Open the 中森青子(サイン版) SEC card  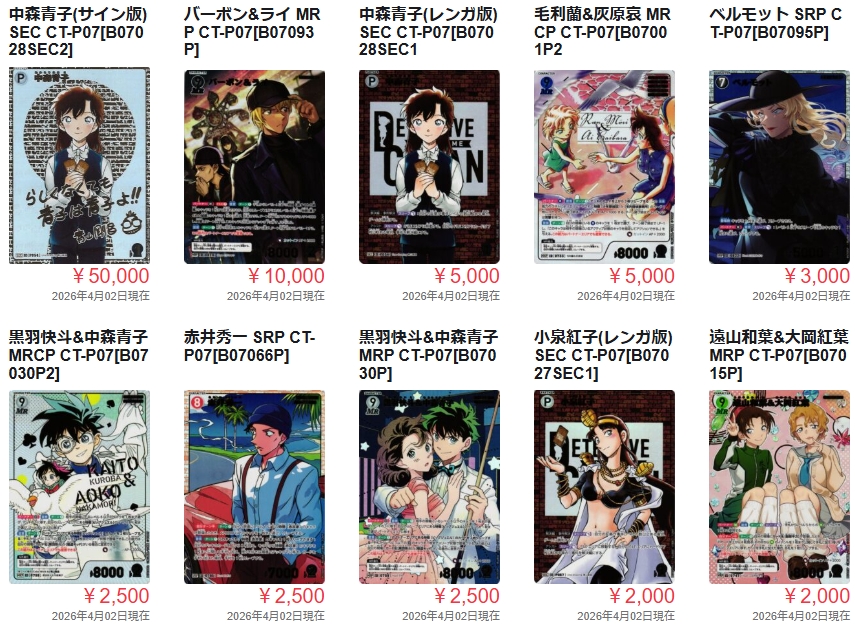pyautogui.click(x=79, y=166)
